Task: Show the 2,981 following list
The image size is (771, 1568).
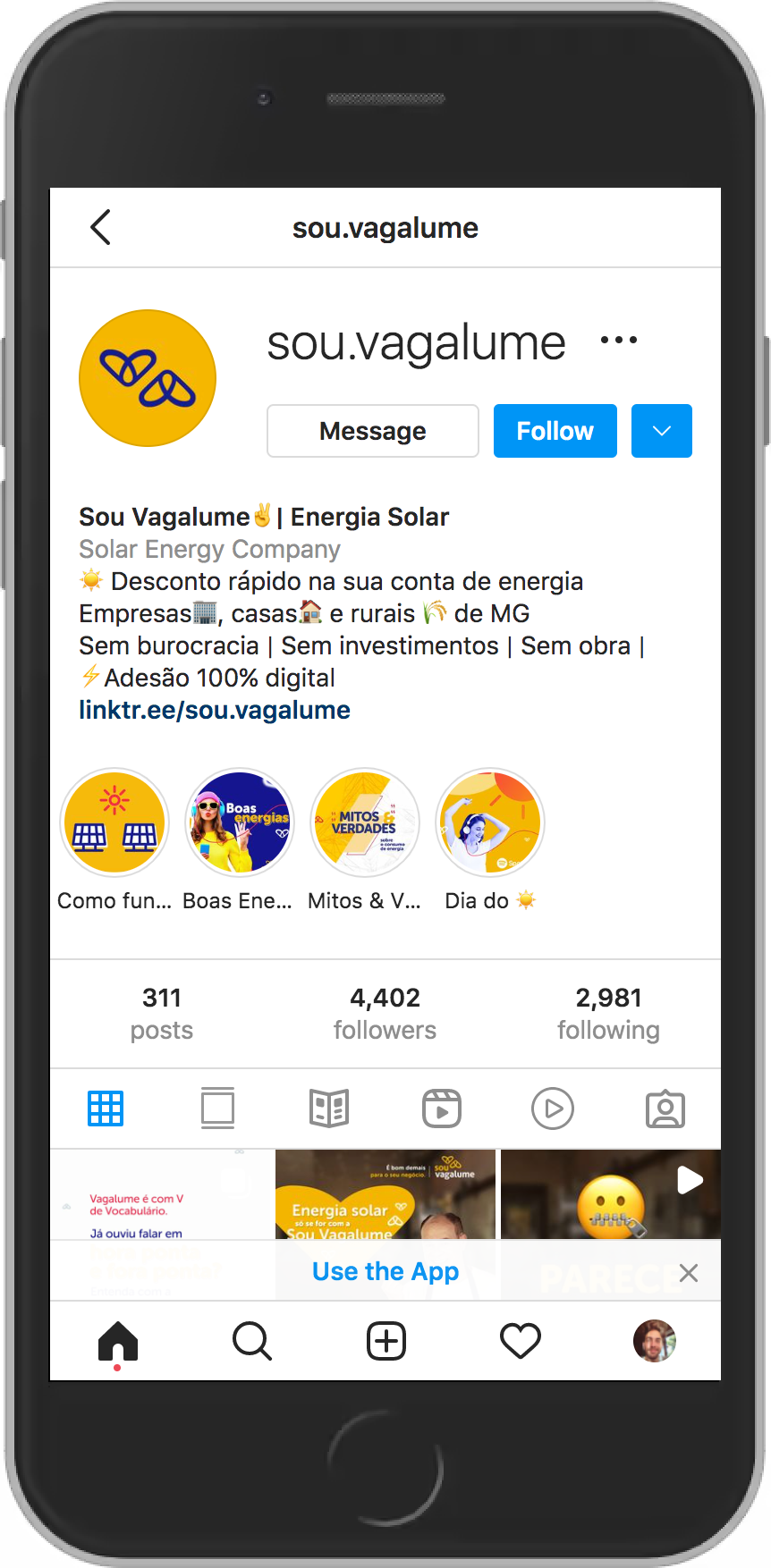Action: point(608,1013)
